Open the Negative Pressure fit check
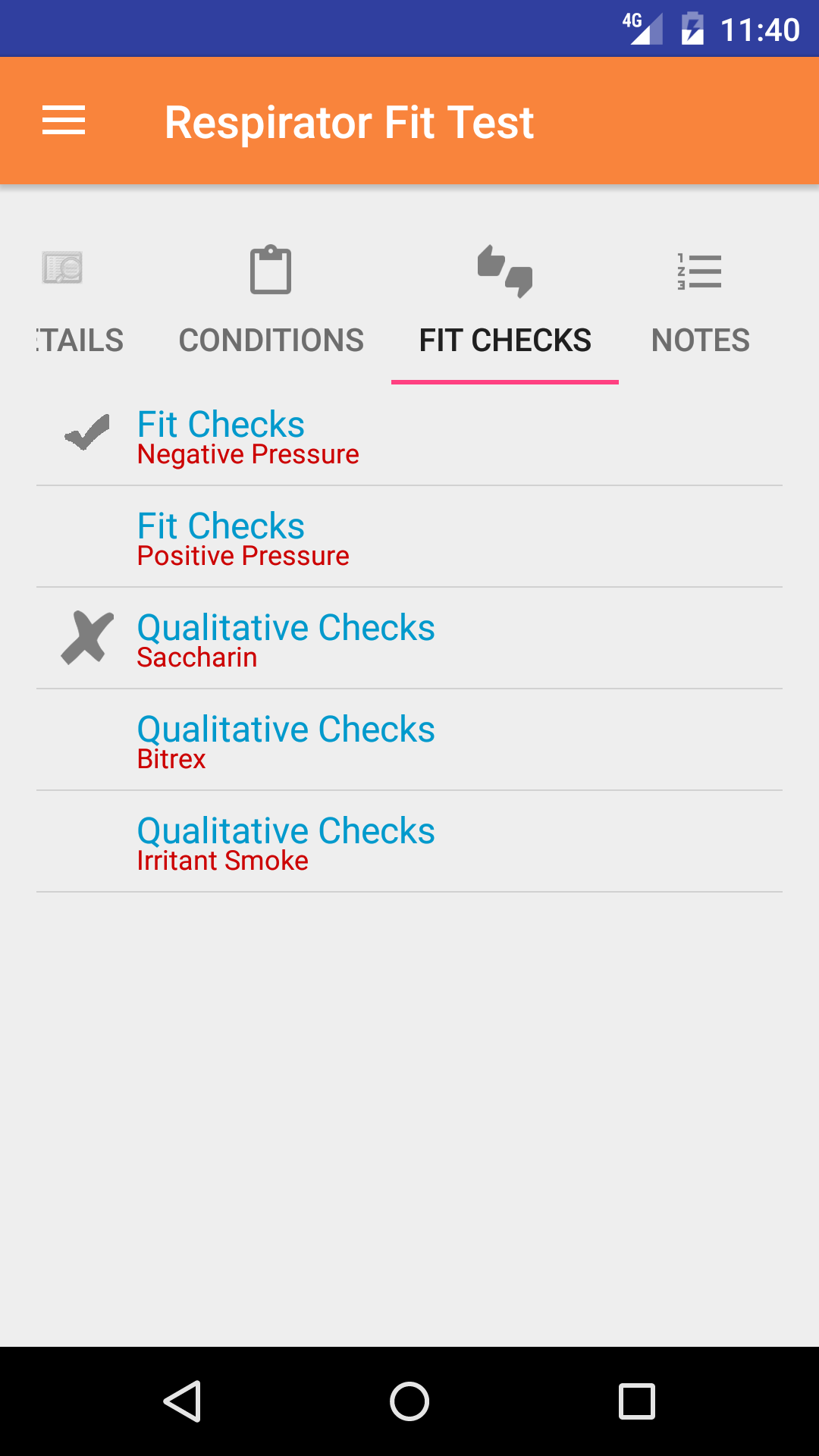This screenshot has height=1456, width=819. point(409,436)
